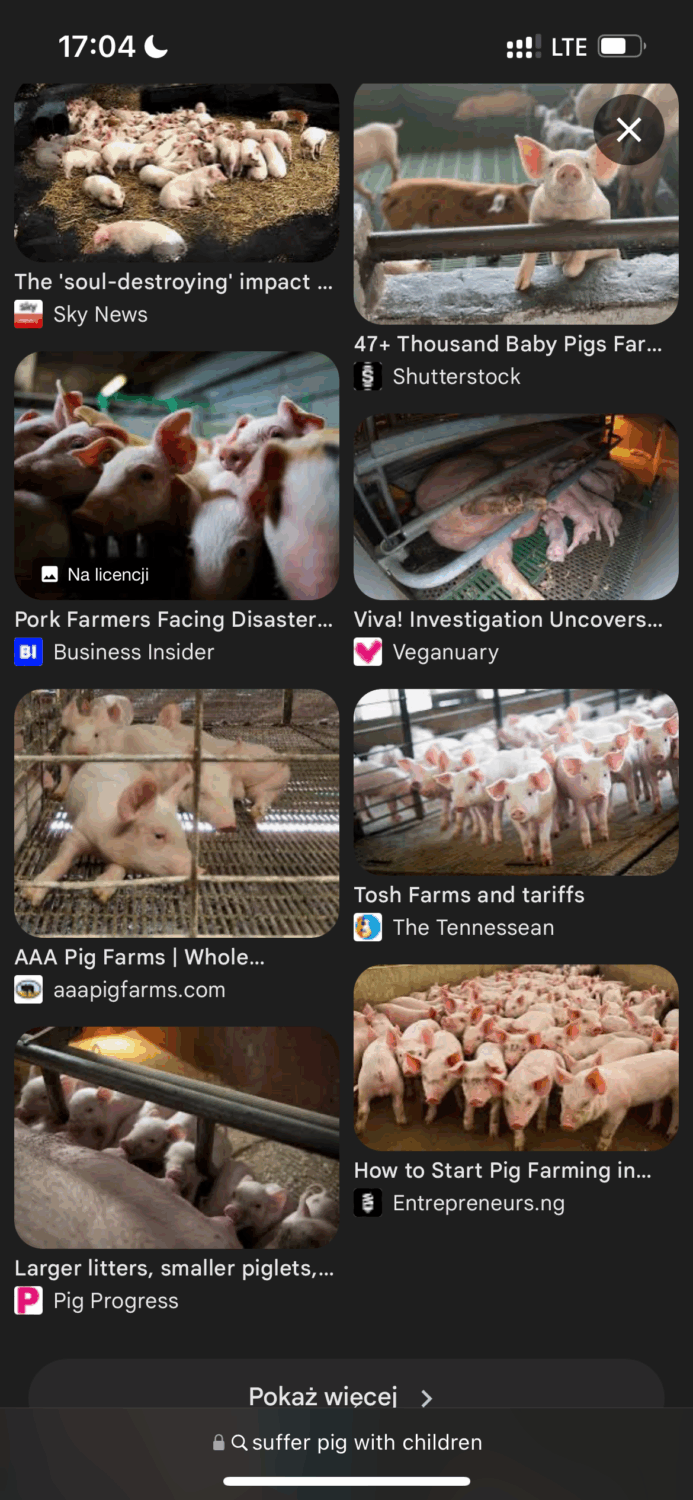The image size is (693, 1500).
Task: Open the aaapigfarms.com image result
Action: coord(176,812)
